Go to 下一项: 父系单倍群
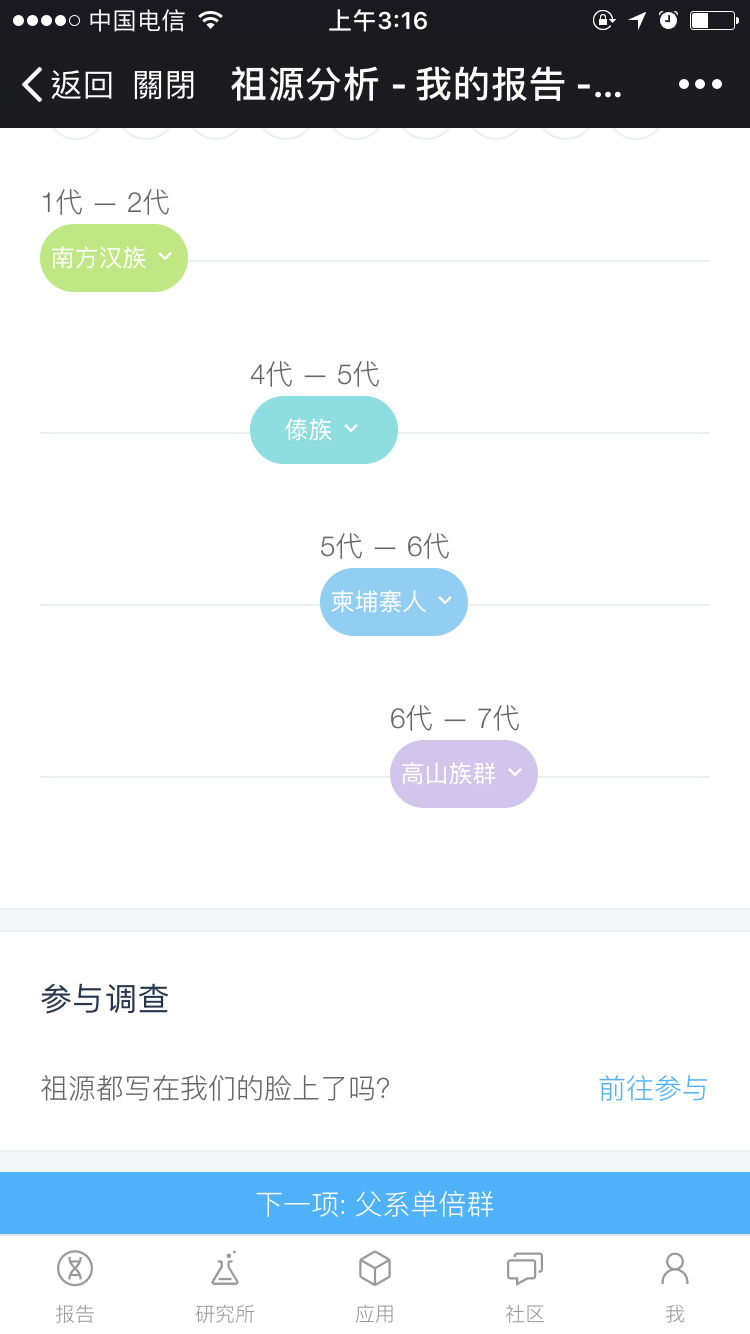750x1334 pixels. coord(375,1203)
